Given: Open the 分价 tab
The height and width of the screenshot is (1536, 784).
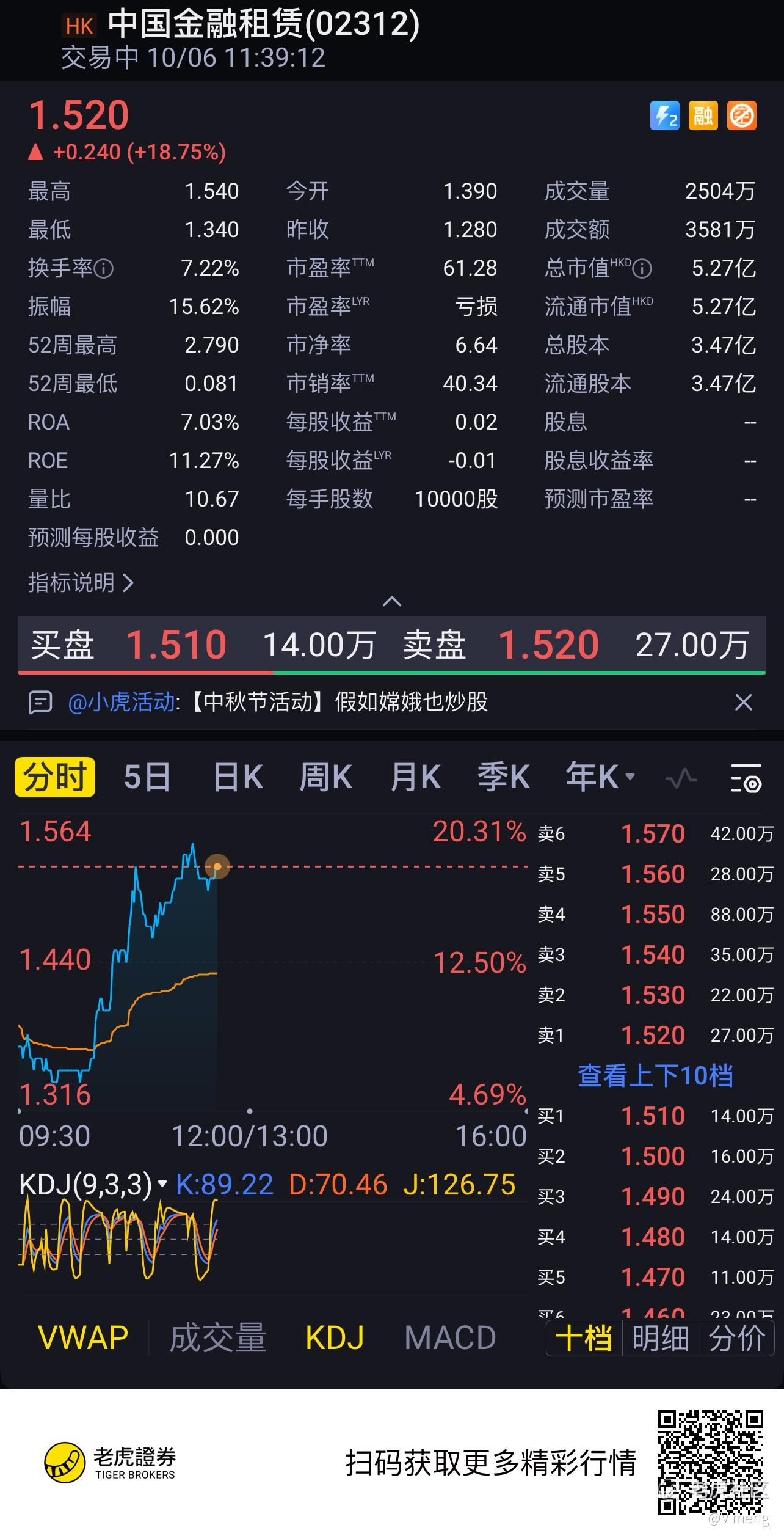Looking at the screenshot, I should click(736, 1338).
